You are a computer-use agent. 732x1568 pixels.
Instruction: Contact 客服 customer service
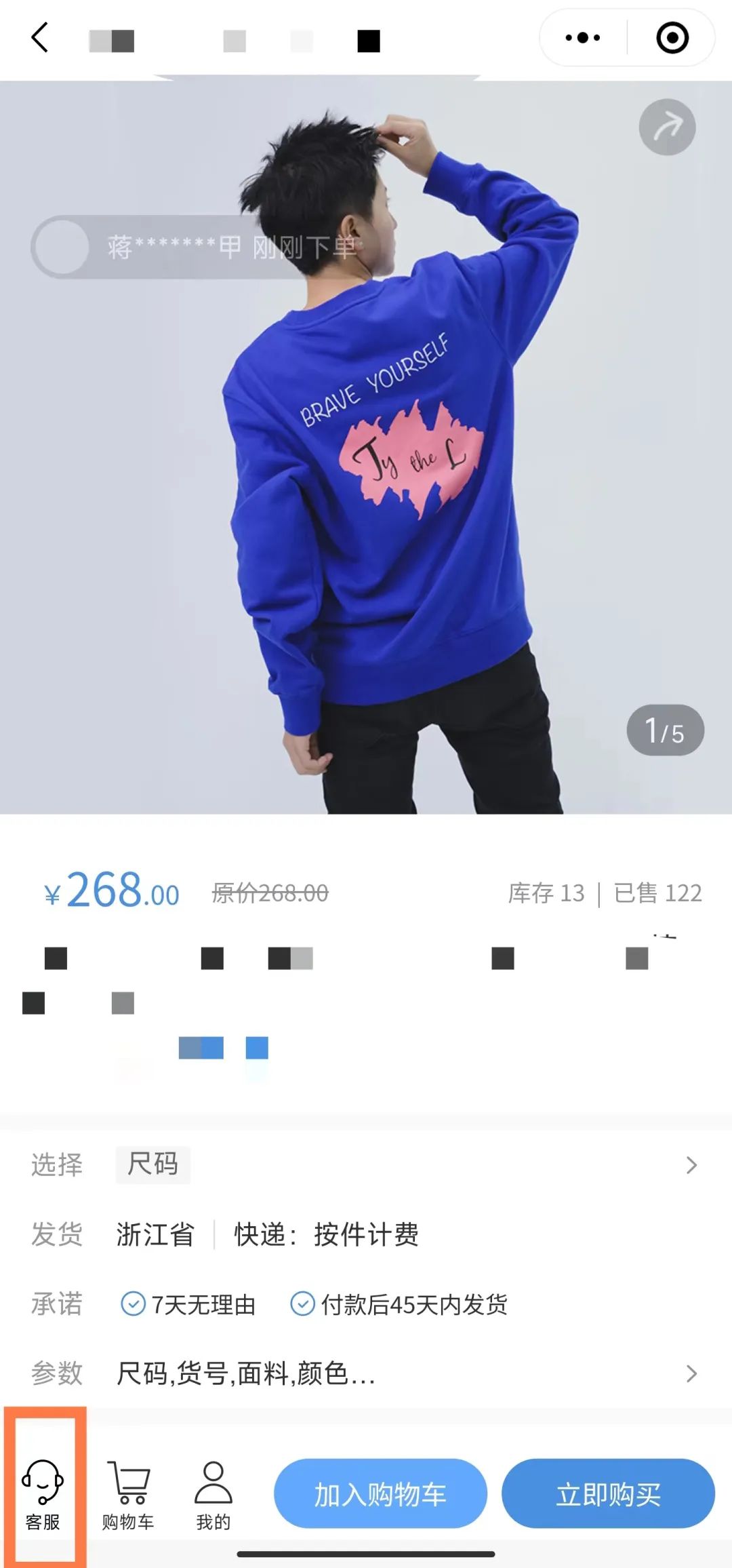pos(43,1495)
